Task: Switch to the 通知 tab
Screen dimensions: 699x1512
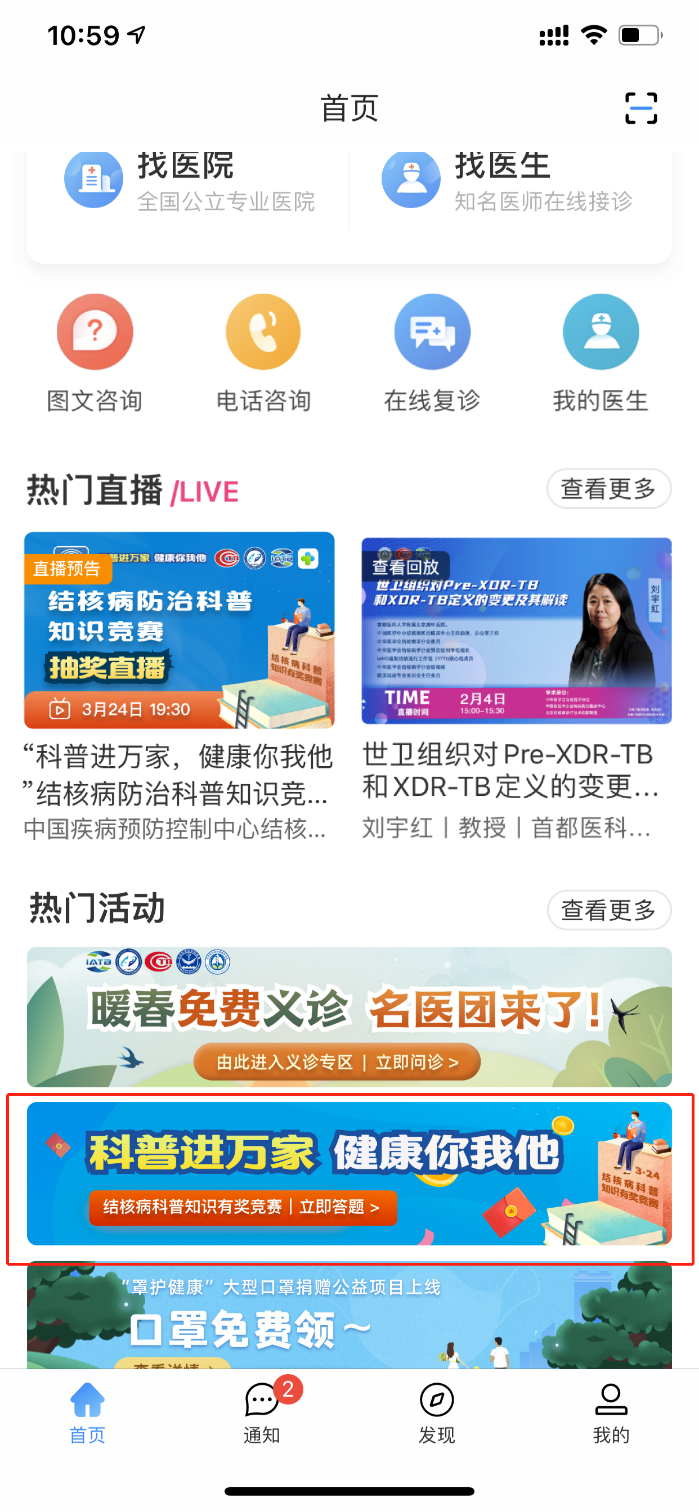Action: point(262,1413)
